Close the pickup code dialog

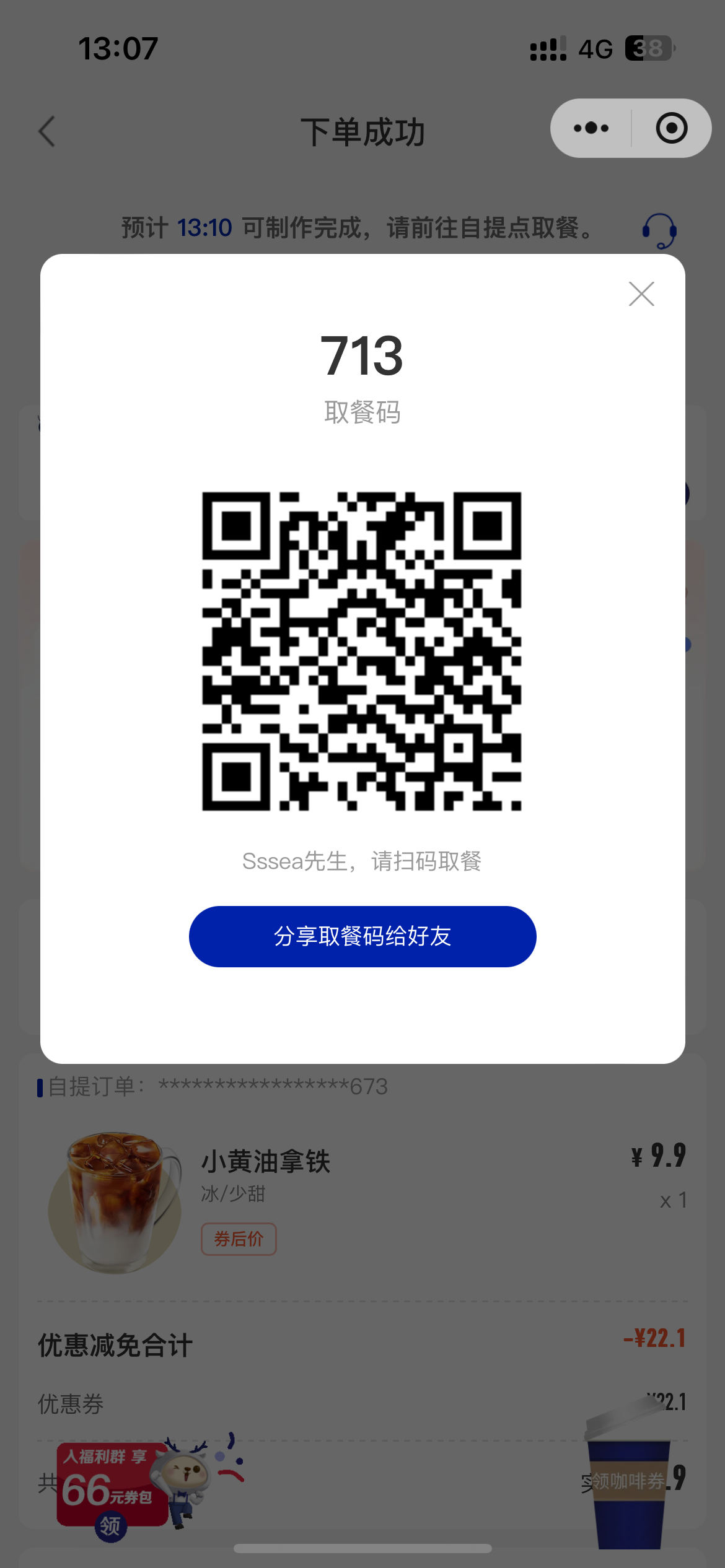(x=641, y=294)
